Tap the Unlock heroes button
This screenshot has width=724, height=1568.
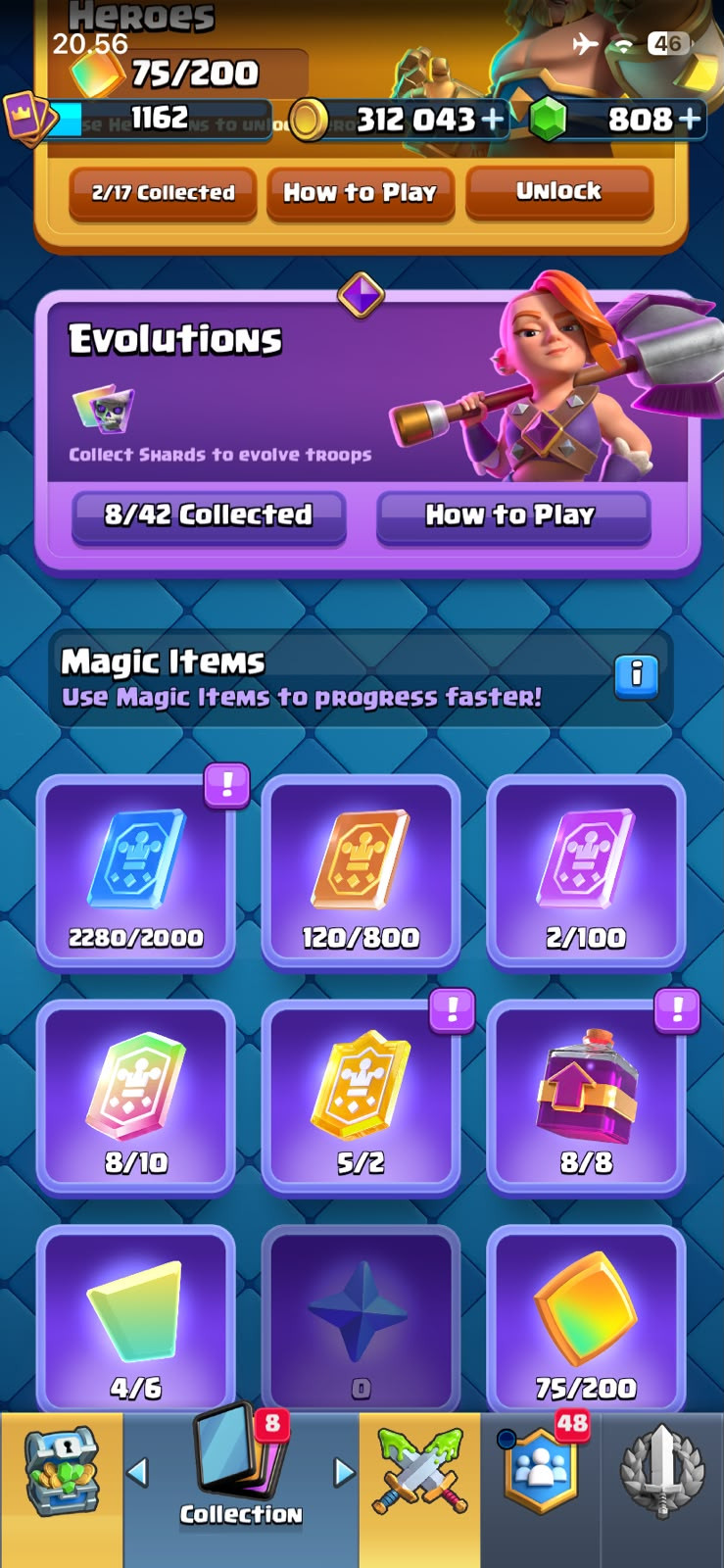tap(559, 191)
